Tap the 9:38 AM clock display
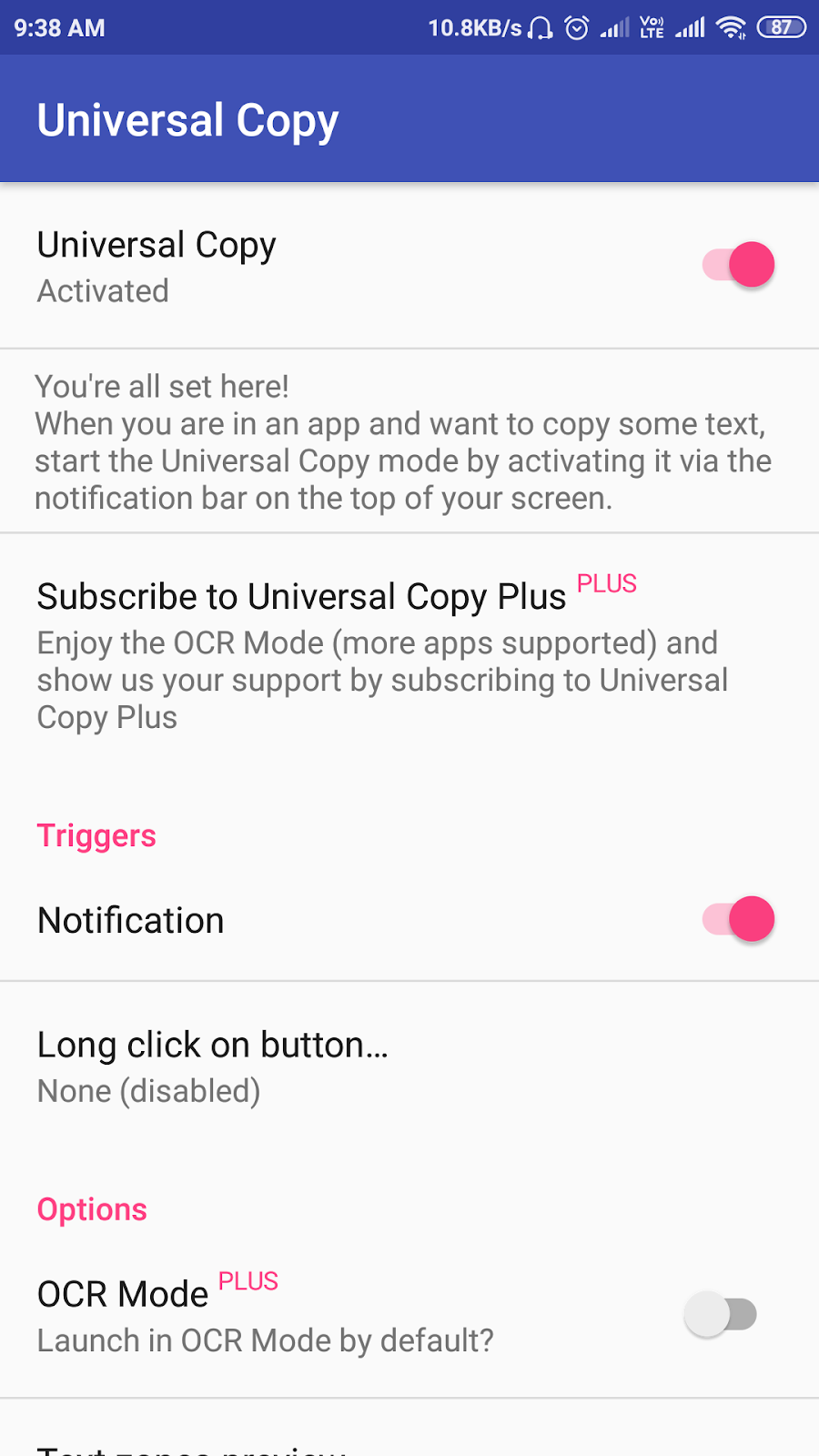Image resolution: width=819 pixels, height=1456 pixels. point(57,27)
